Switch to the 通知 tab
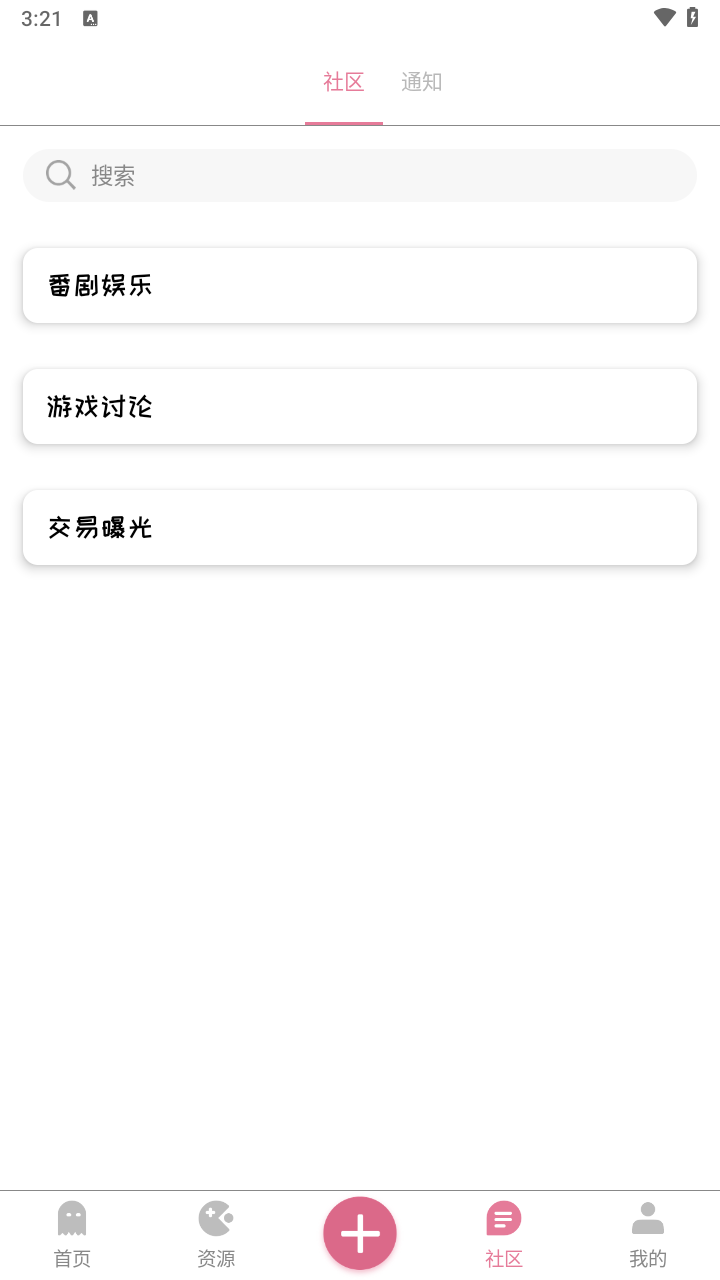The height and width of the screenshot is (1280, 720). 421,82
